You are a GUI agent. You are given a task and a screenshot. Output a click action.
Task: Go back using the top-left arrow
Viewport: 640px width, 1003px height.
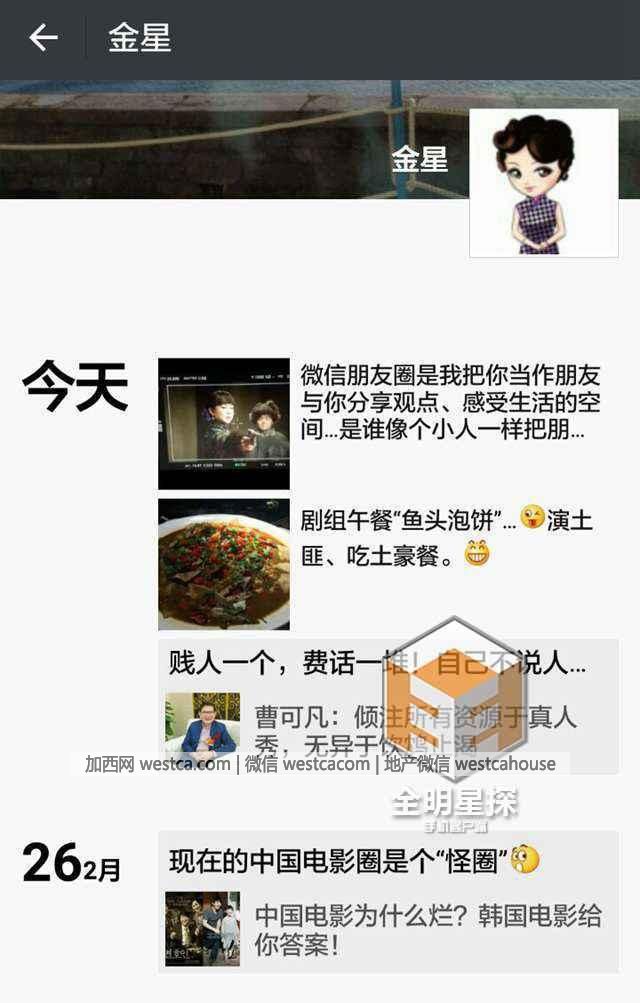43,38
